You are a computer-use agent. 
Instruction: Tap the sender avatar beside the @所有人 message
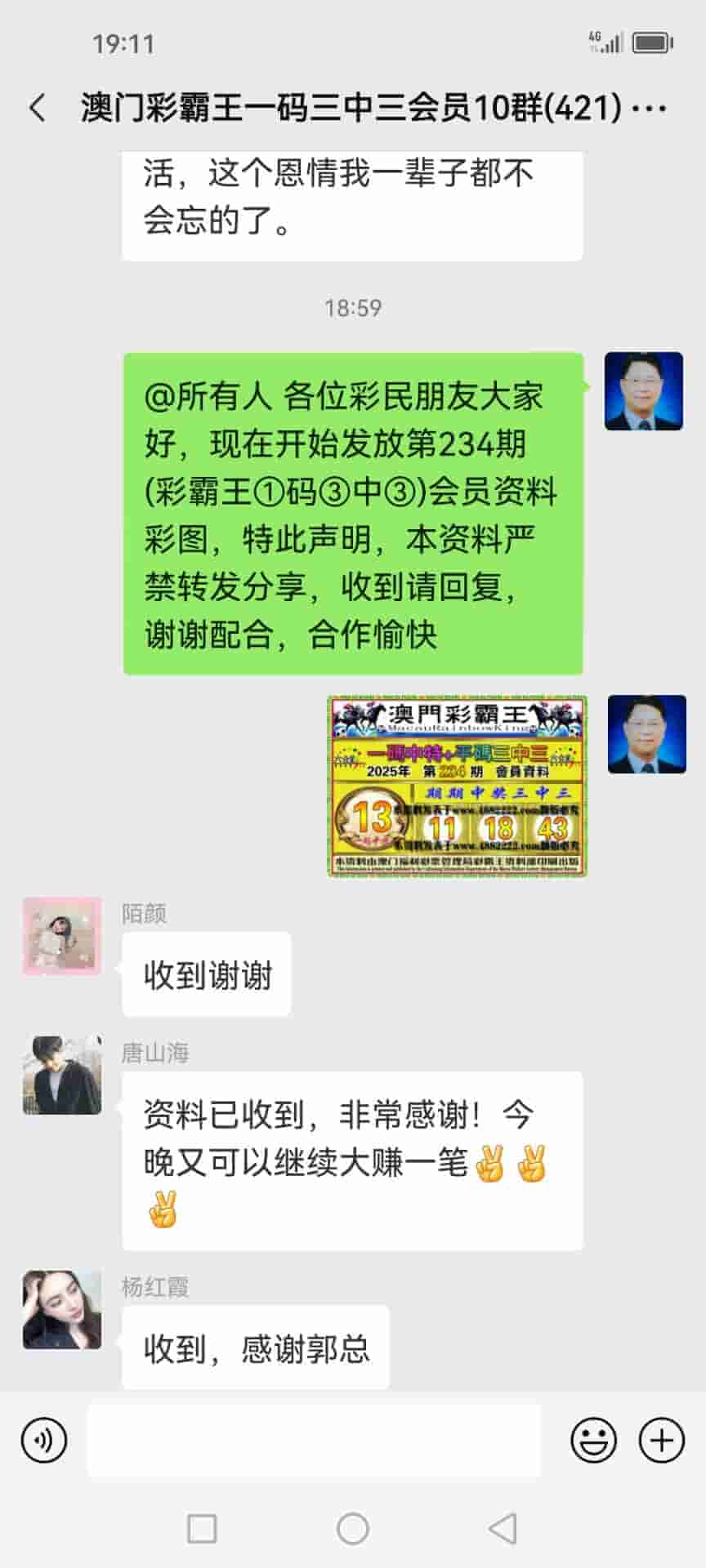pos(643,391)
